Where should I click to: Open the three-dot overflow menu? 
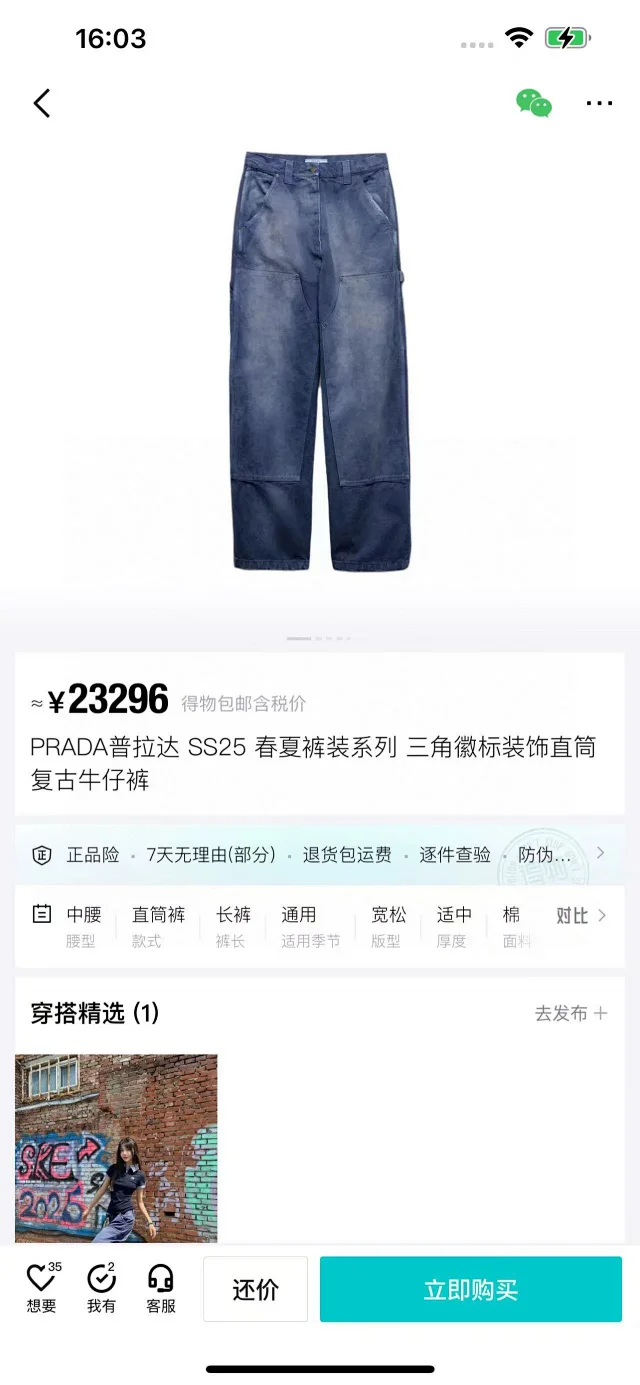[x=599, y=103]
